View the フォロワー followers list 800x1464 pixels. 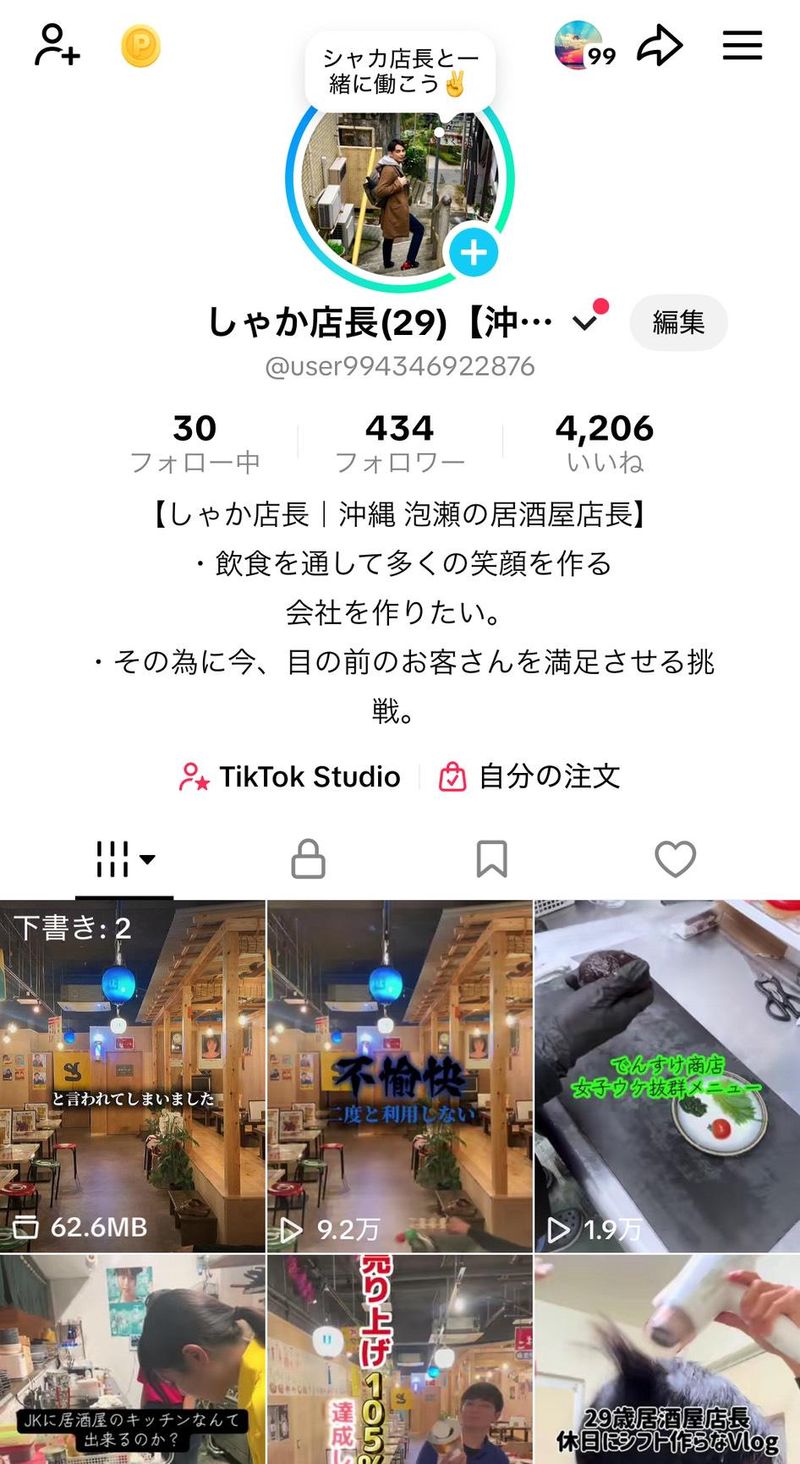(399, 443)
